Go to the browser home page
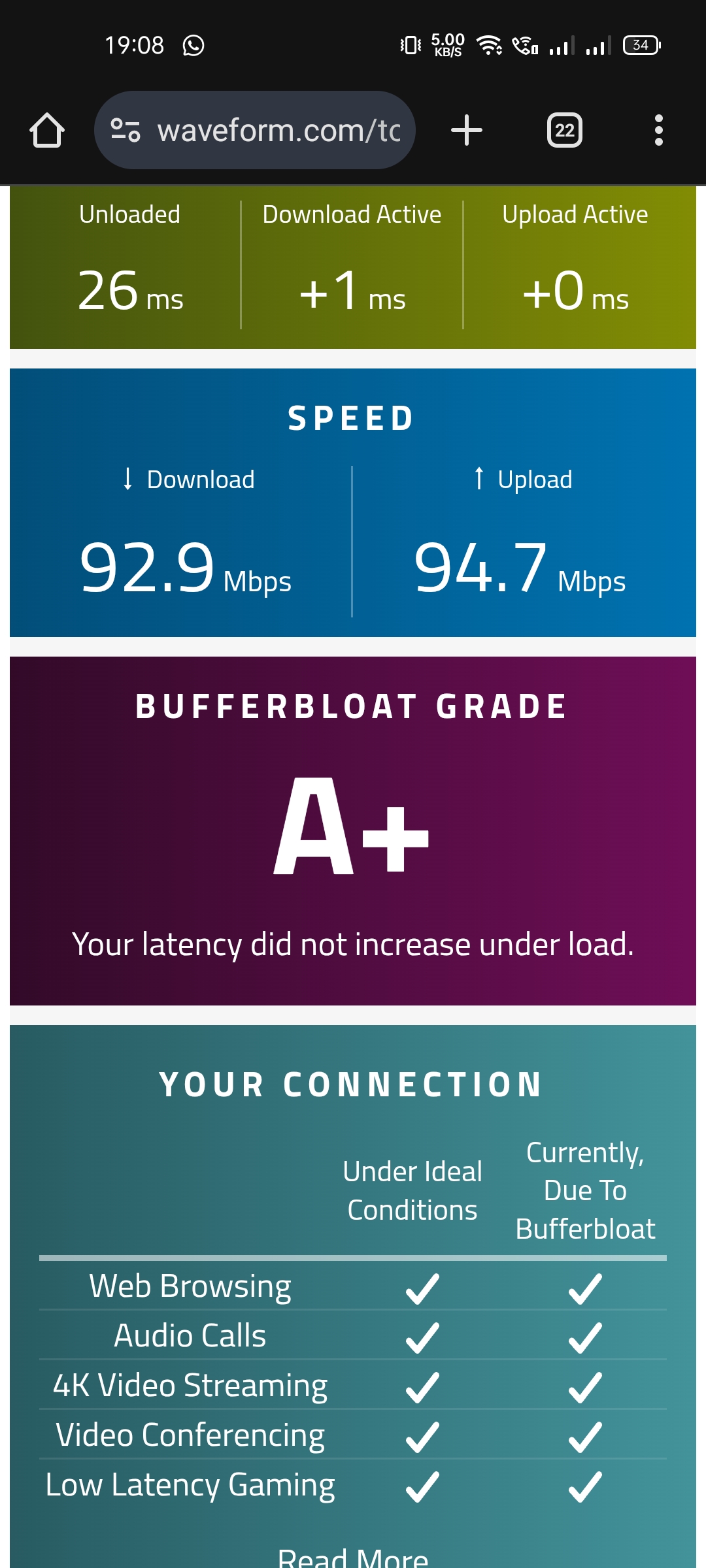This screenshot has height=1568, width=706. (x=47, y=130)
